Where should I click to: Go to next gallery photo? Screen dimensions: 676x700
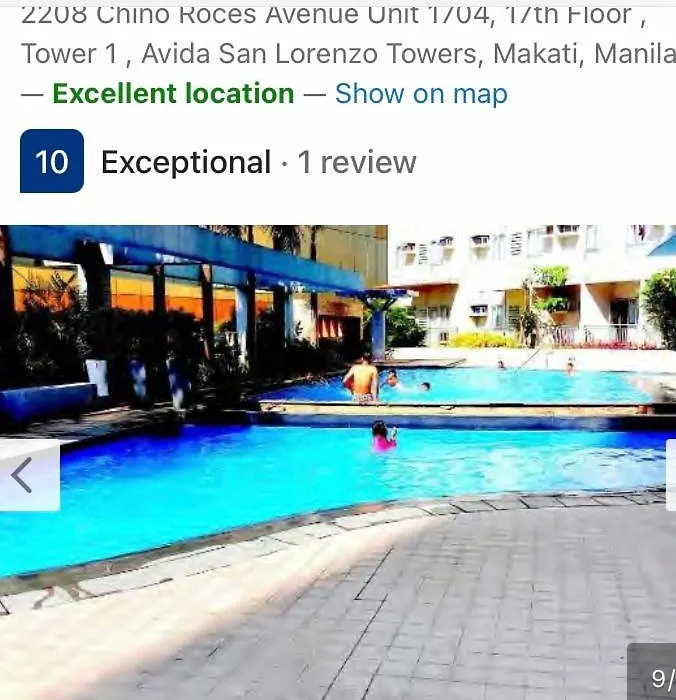click(x=669, y=476)
